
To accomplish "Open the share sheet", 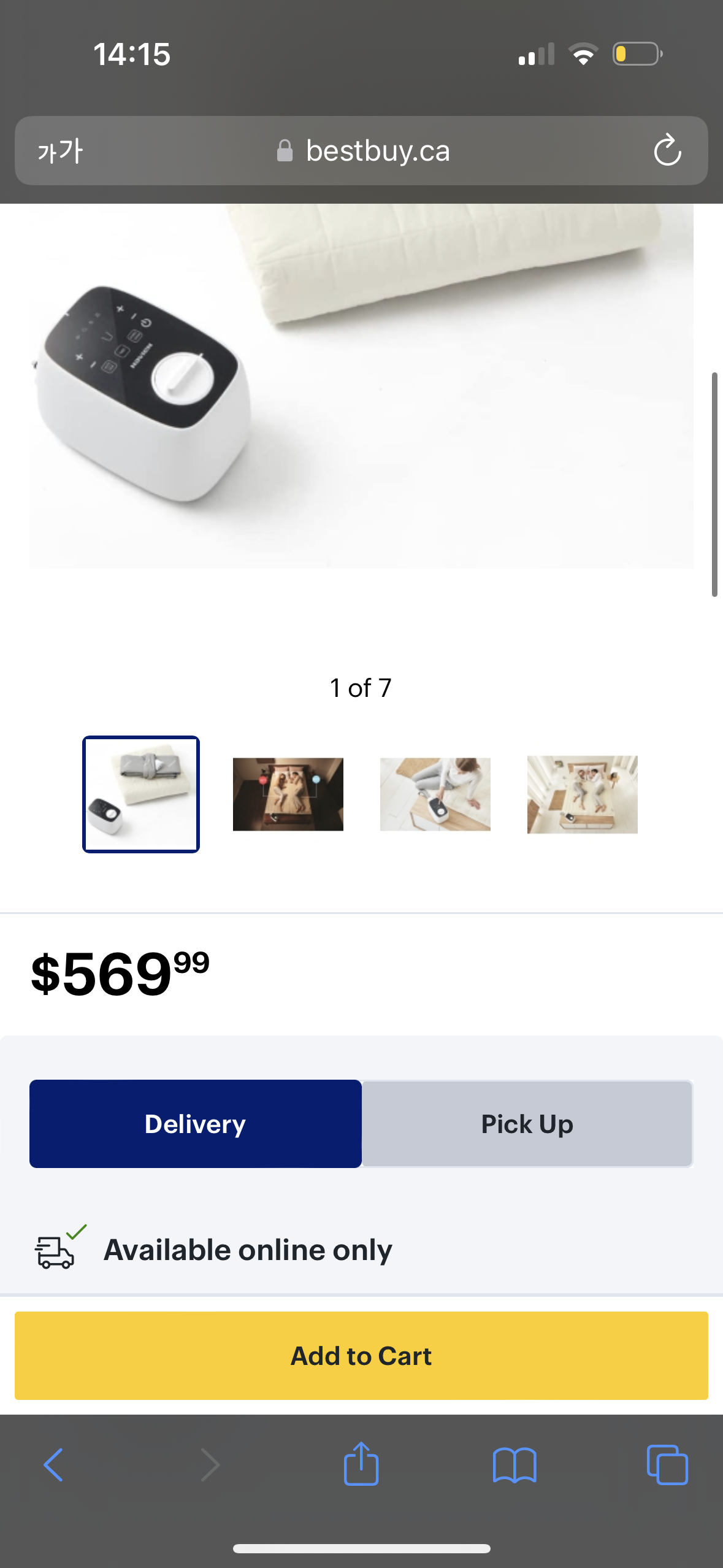I will [x=361, y=1464].
